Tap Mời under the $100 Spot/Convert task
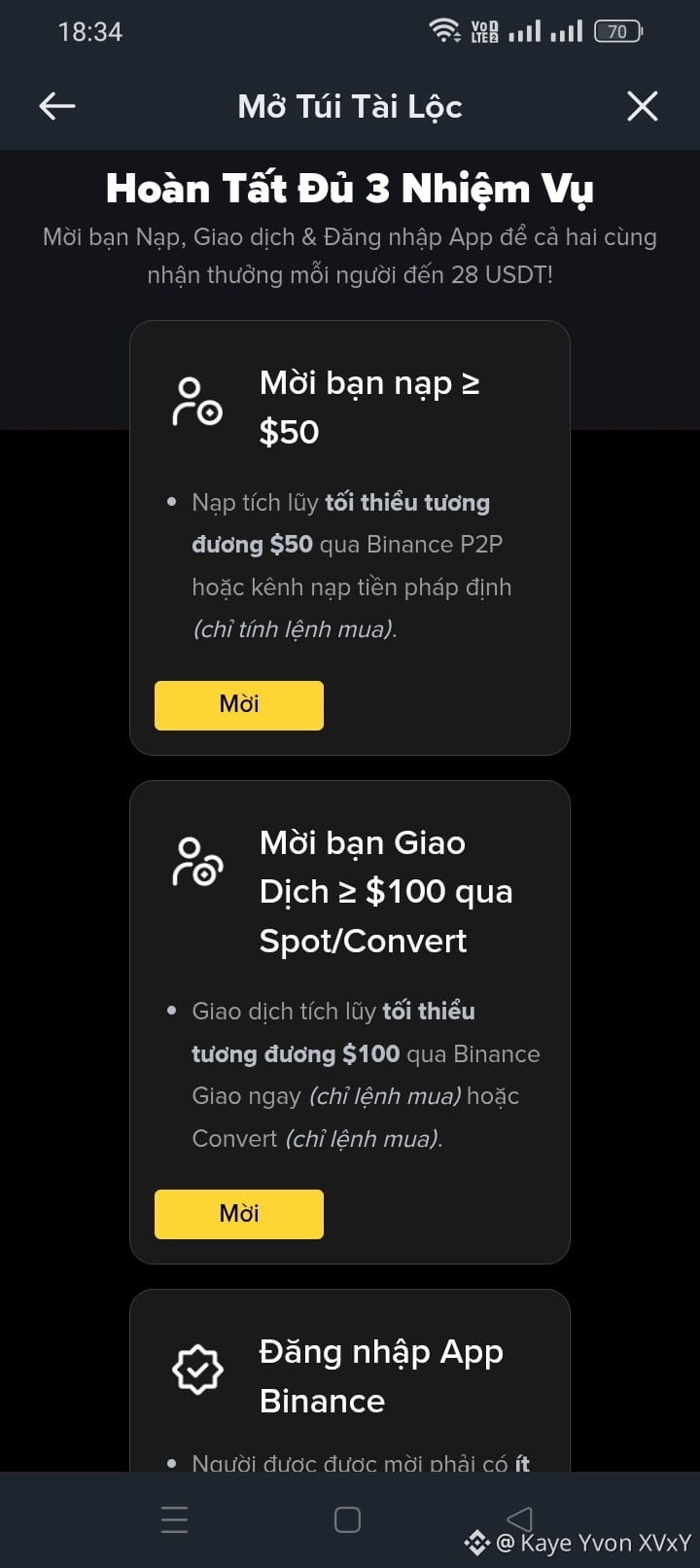 click(239, 1213)
